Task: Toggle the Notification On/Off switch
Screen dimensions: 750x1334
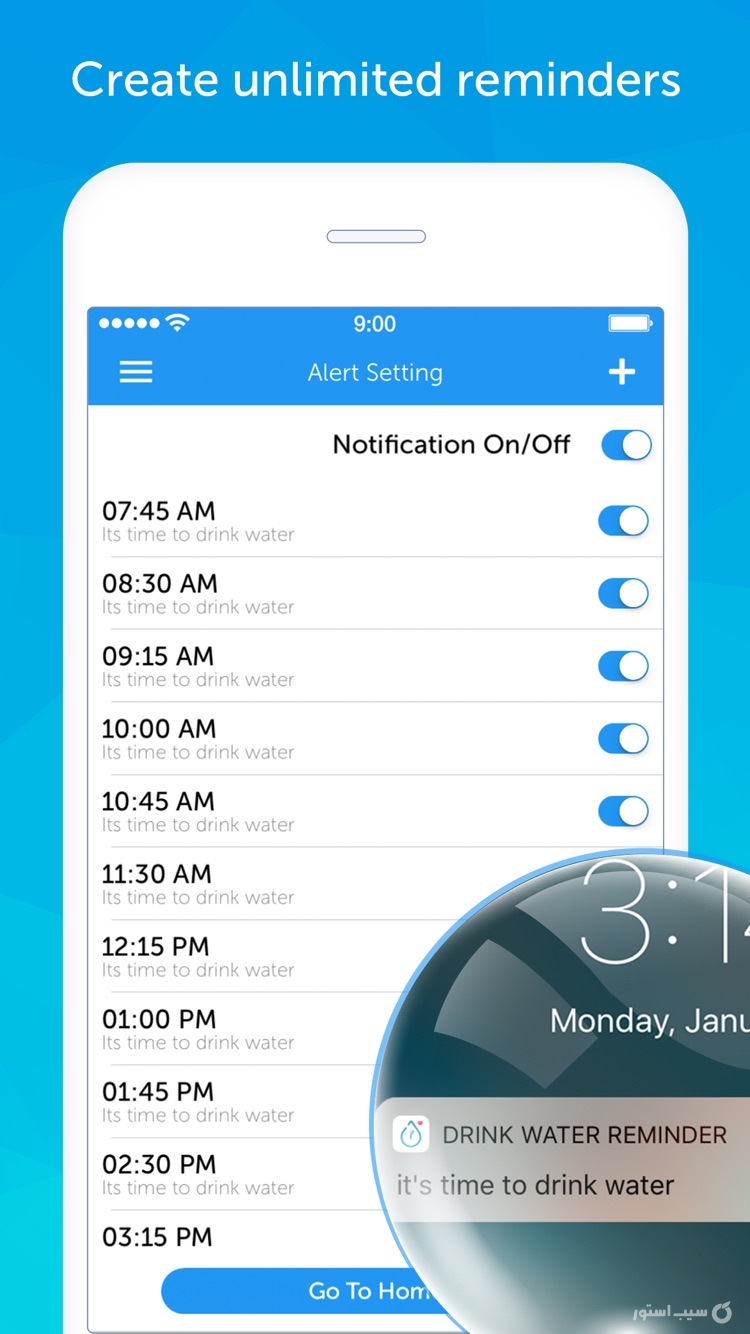Action: [x=626, y=444]
